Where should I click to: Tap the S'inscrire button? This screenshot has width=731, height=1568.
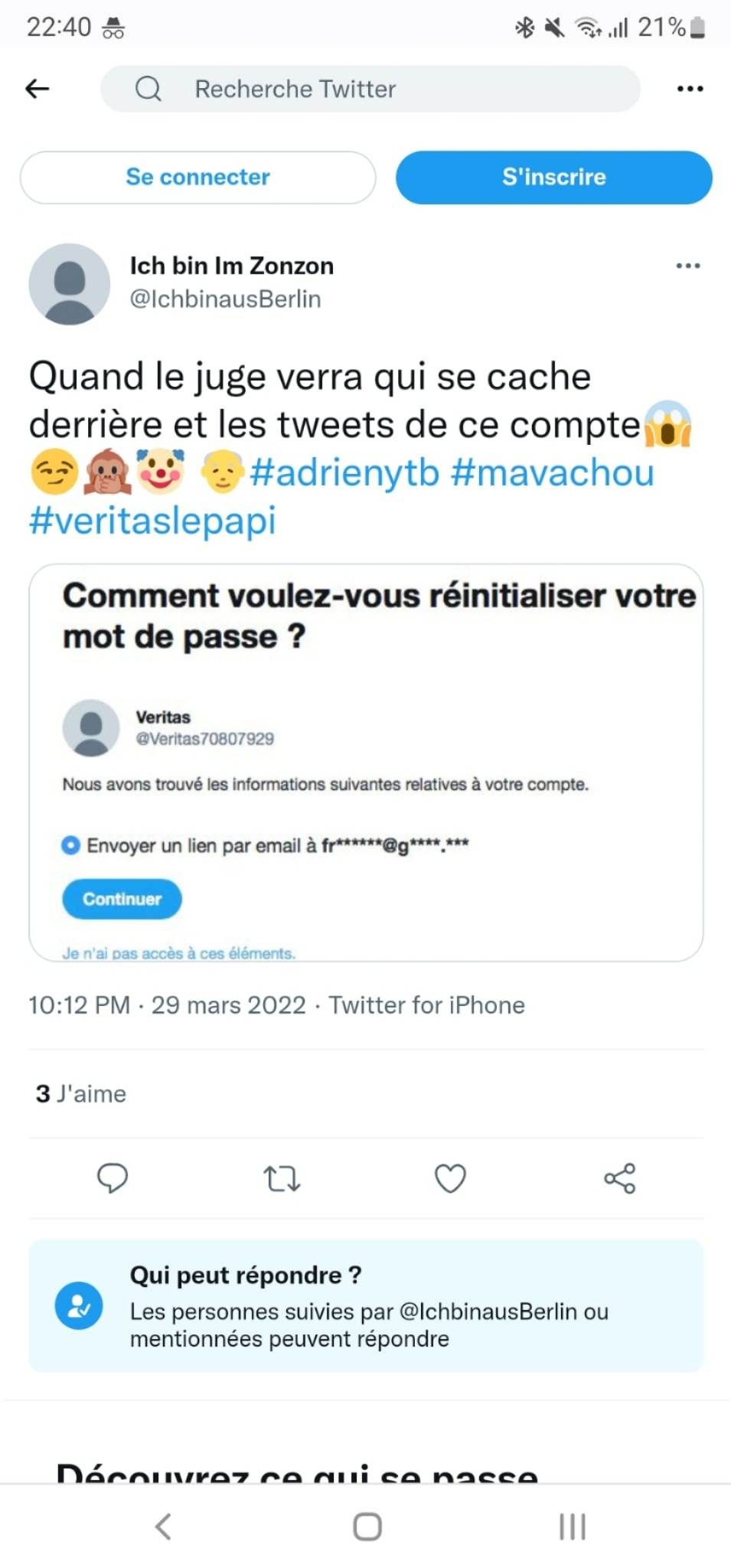point(553,177)
